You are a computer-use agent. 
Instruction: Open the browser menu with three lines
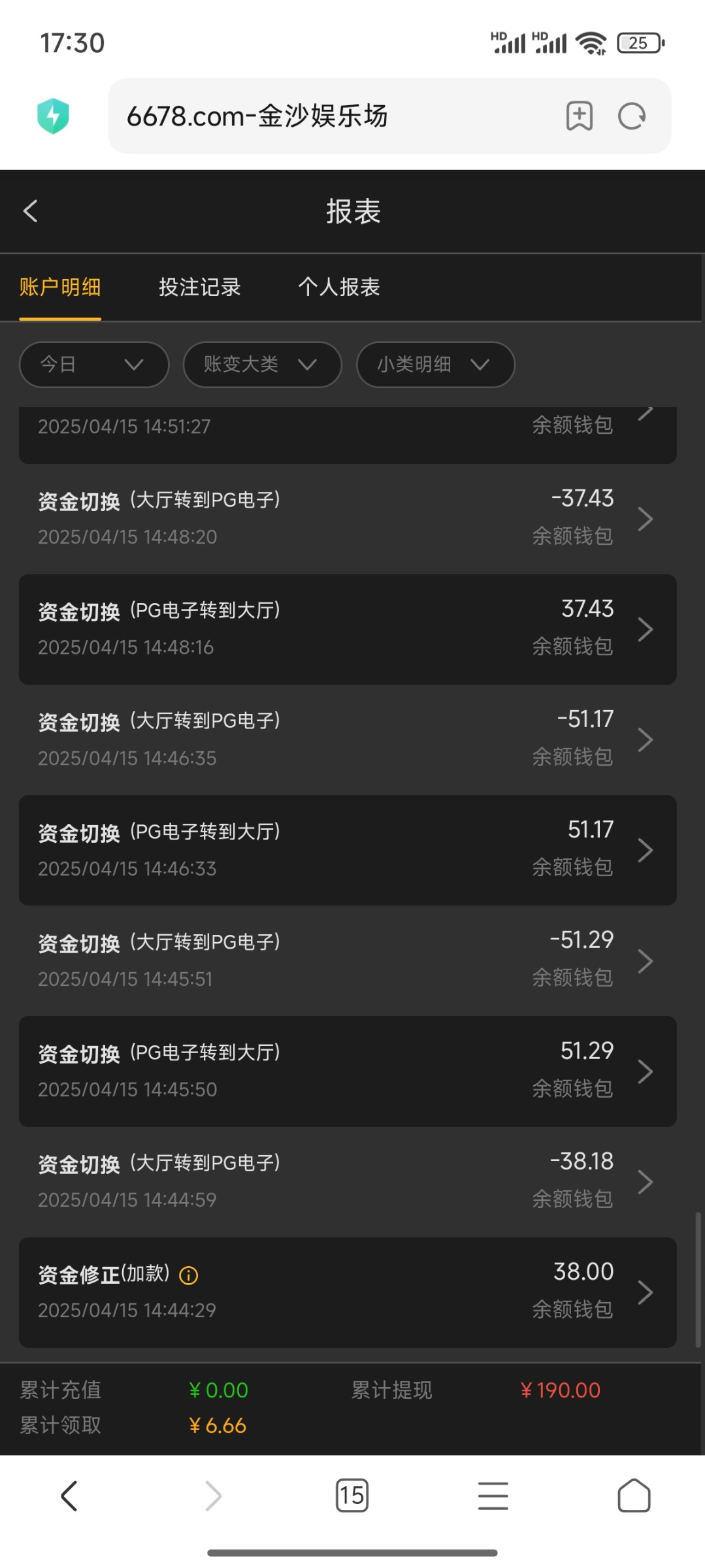493,1495
